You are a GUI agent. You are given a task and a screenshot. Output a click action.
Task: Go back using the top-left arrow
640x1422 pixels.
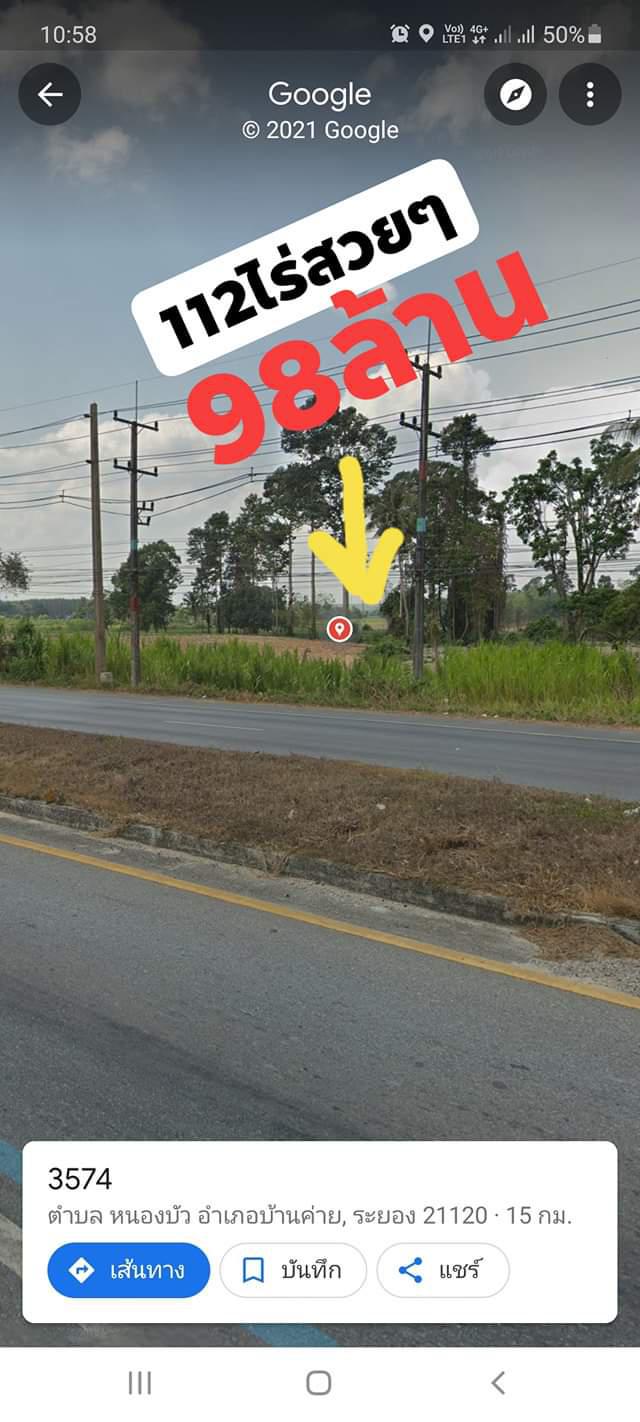point(50,94)
